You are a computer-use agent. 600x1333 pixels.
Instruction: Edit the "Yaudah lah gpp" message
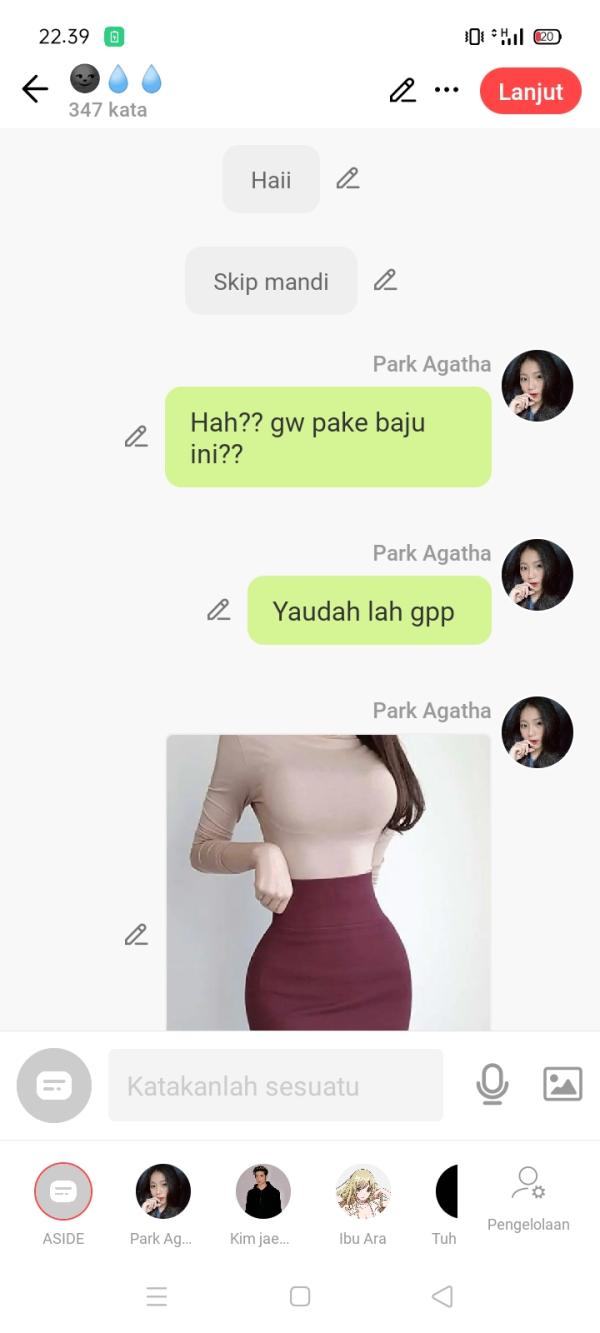tap(218, 609)
